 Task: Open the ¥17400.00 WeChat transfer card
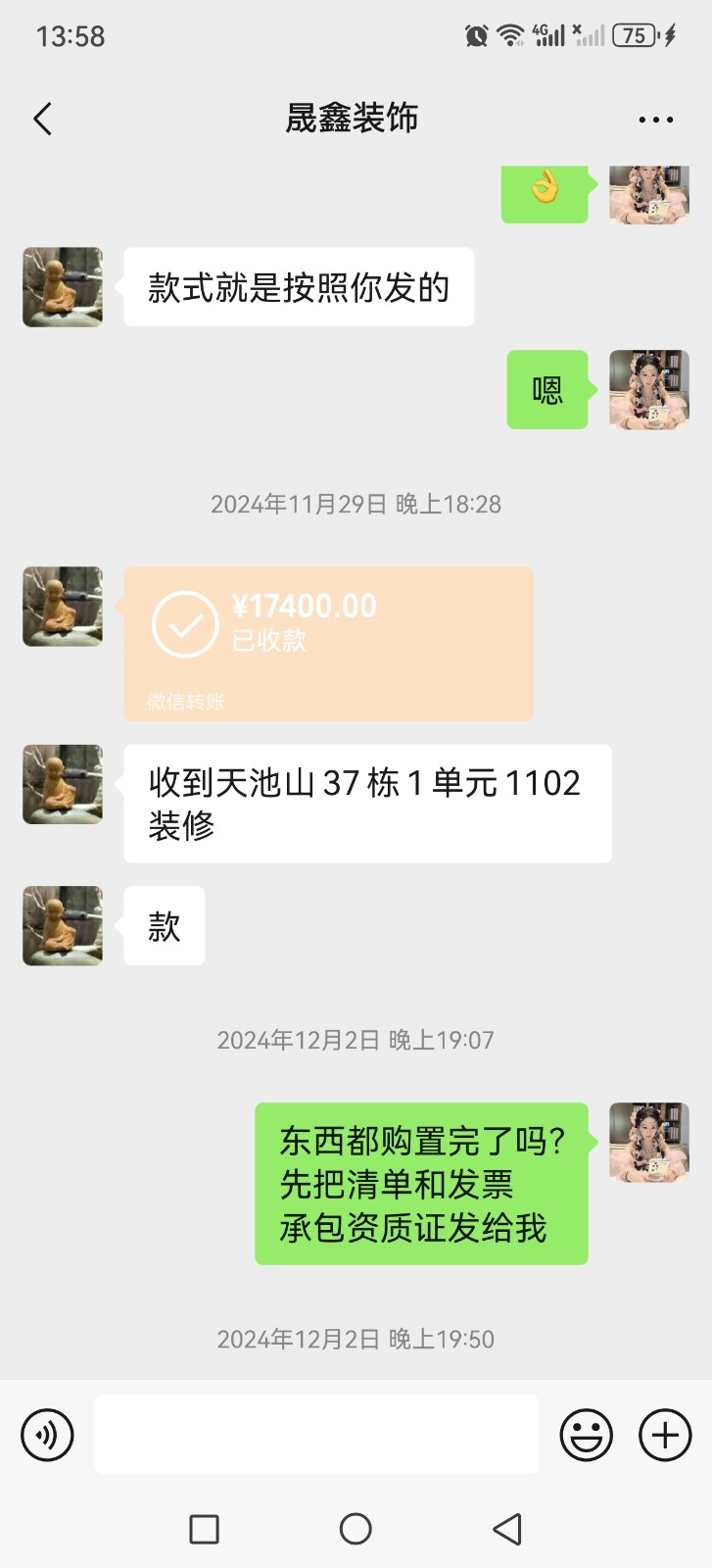click(328, 643)
